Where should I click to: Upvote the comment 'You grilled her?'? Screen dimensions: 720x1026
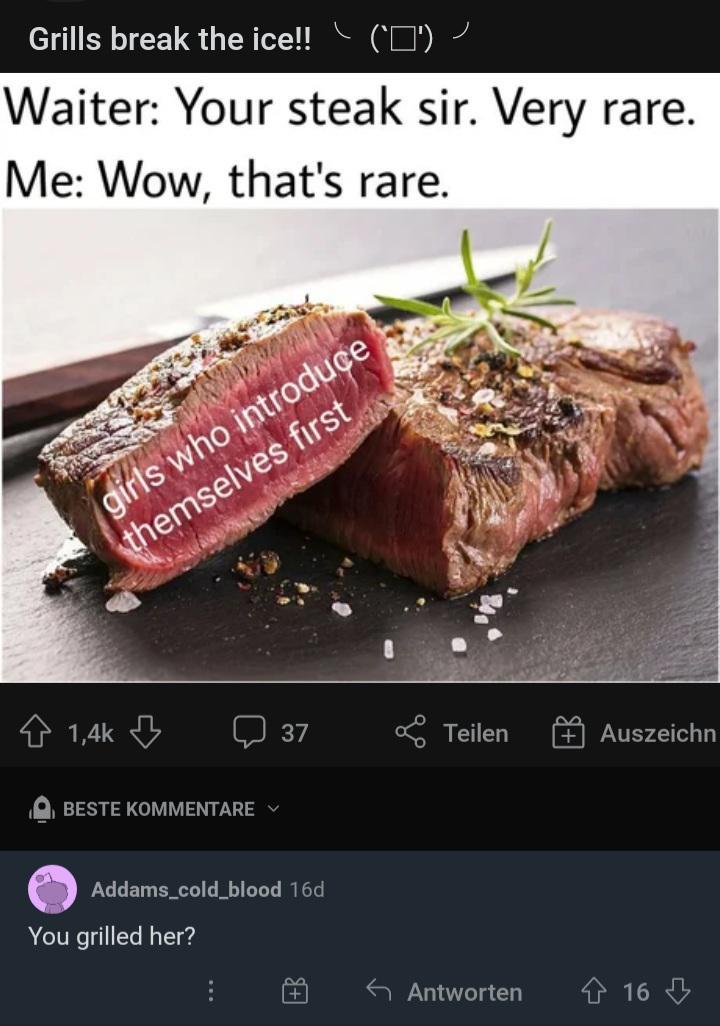[594, 991]
